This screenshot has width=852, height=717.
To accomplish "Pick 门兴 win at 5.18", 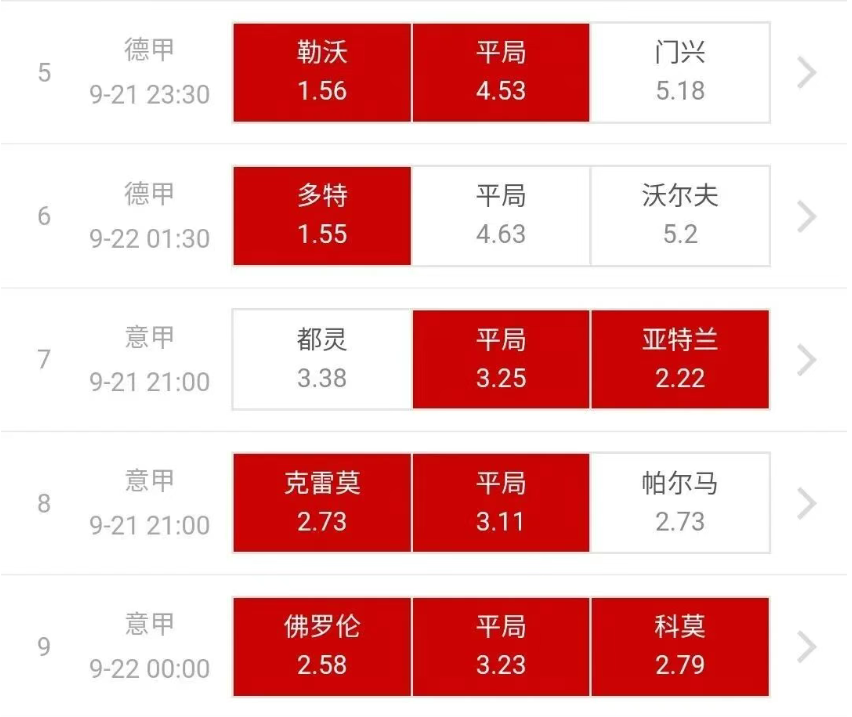I will tap(680, 73).
